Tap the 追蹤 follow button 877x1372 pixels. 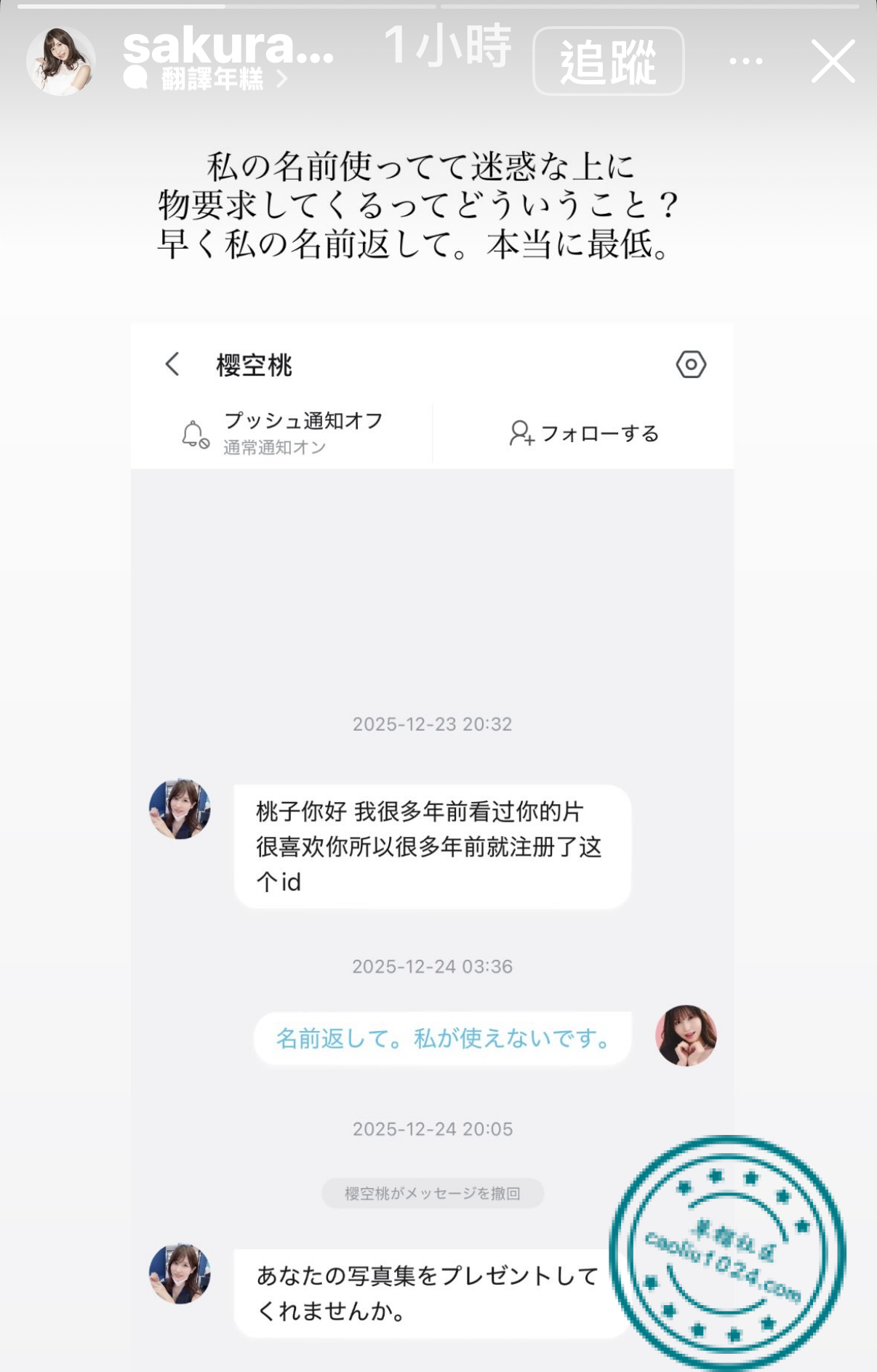[x=608, y=61]
